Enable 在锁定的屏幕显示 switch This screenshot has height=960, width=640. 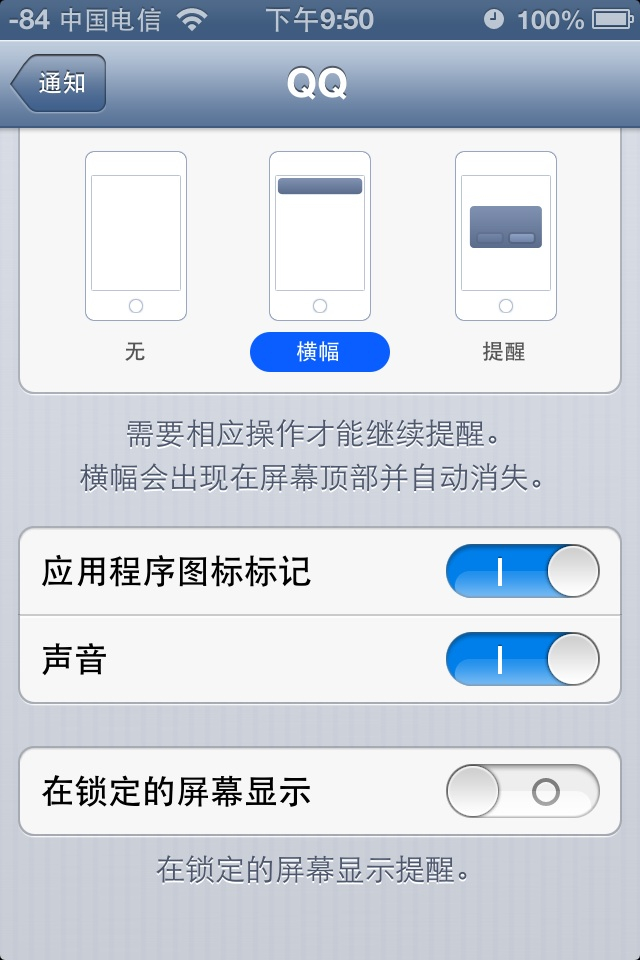pos(522,791)
